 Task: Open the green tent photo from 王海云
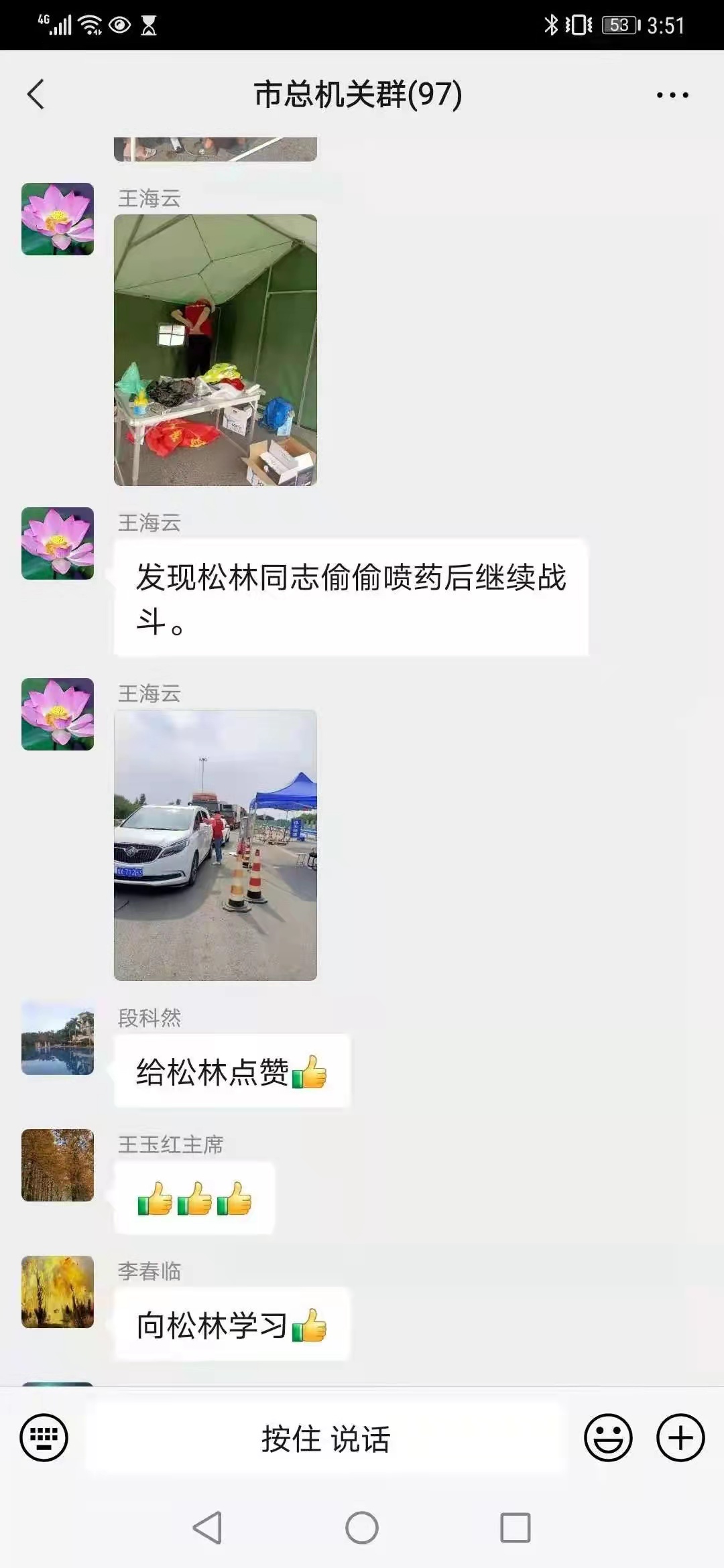tap(215, 350)
